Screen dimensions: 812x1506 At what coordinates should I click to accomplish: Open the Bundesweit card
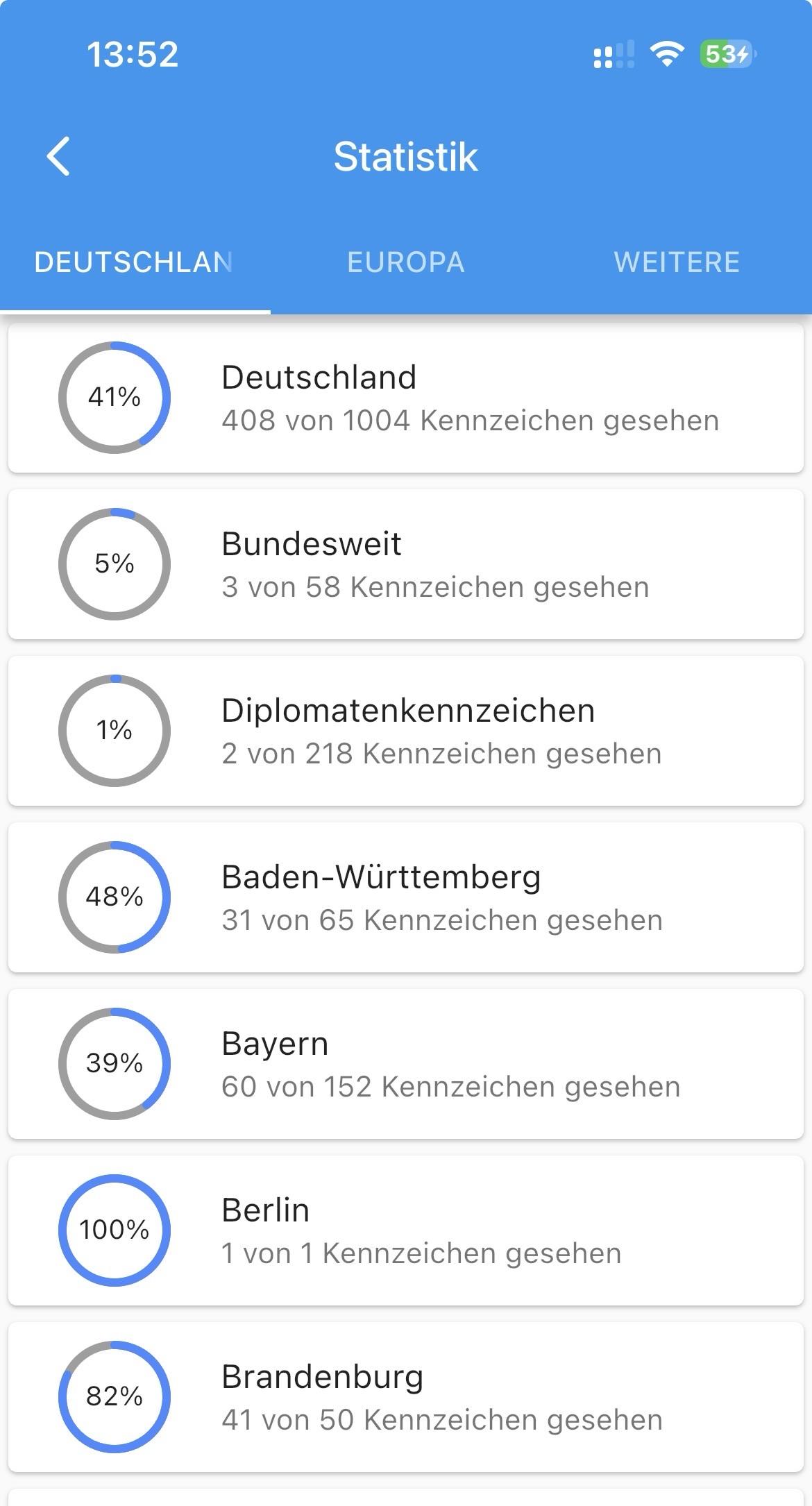click(406, 564)
